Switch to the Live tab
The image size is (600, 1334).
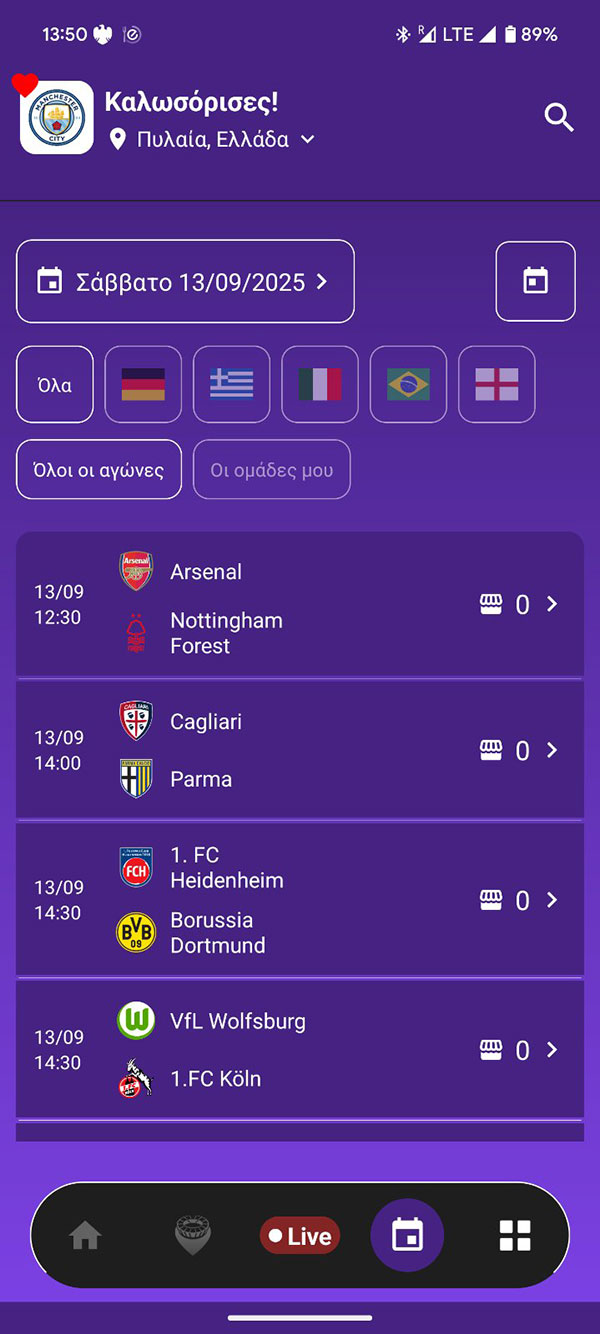pyautogui.click(x=300, y=1236)
